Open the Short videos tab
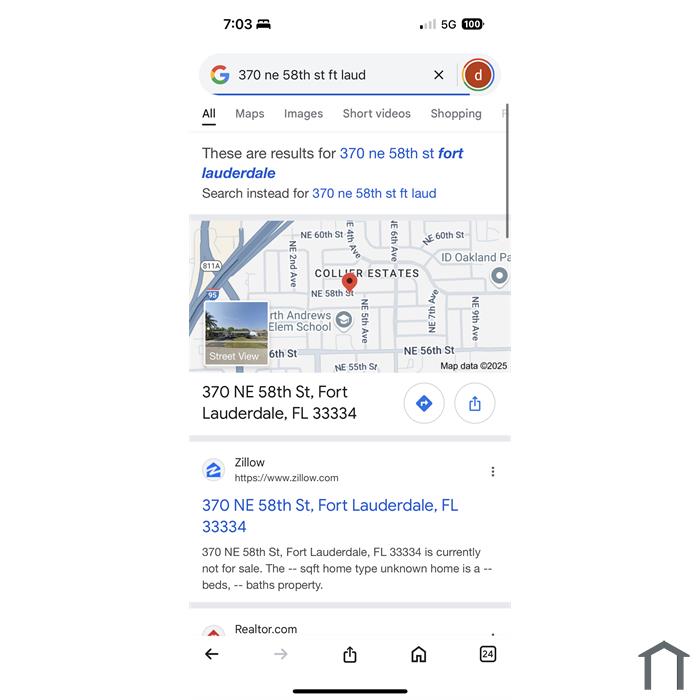The height and width of the screenshot is (700, 700). (x=376, y=114)
